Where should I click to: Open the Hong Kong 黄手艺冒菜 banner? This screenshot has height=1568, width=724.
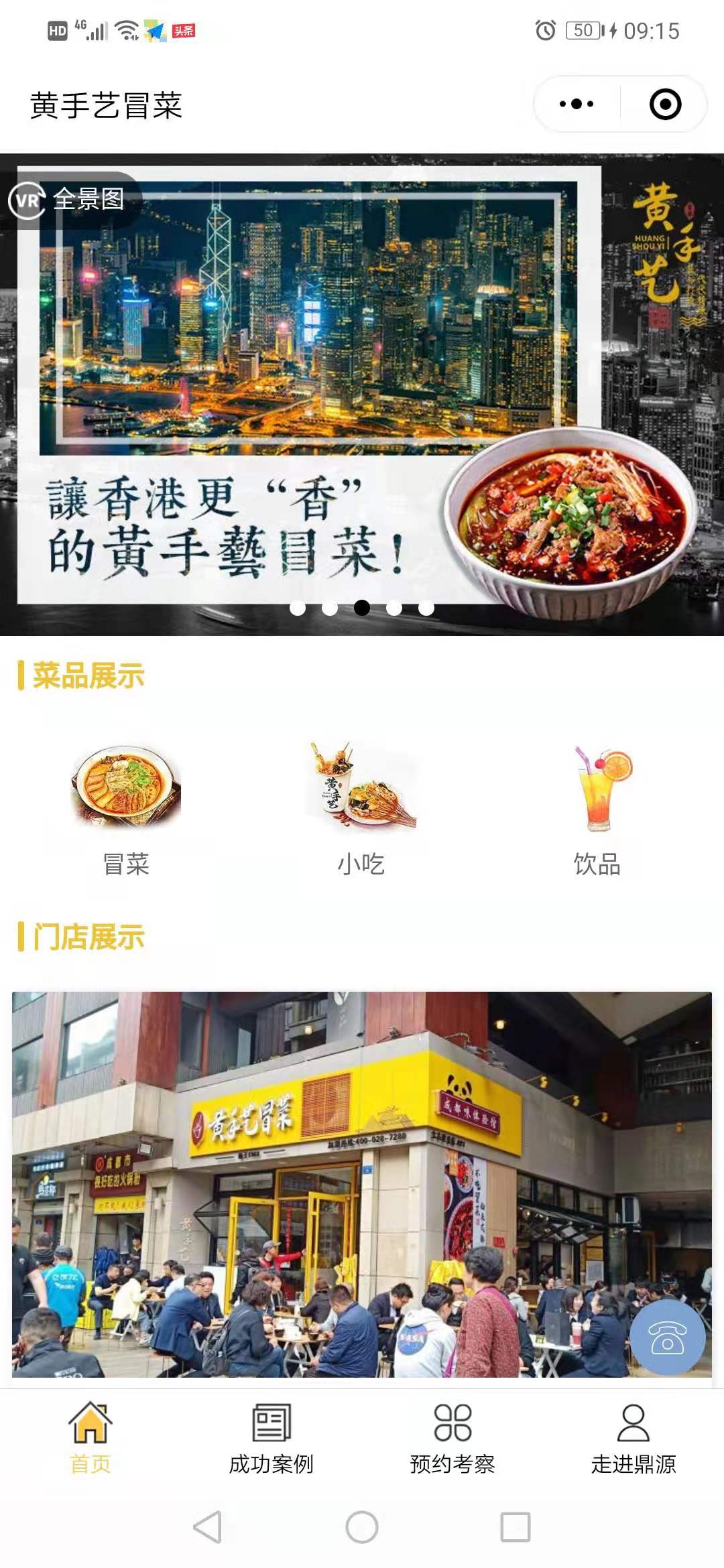(x=362, y=402)
